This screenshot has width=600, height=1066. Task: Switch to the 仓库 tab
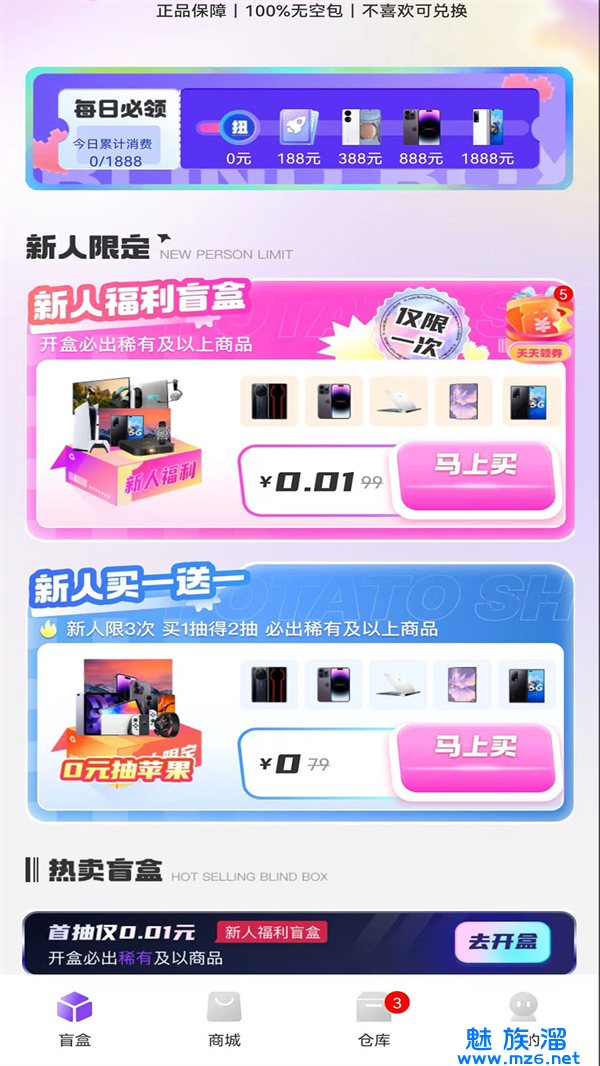[374, 1019]
